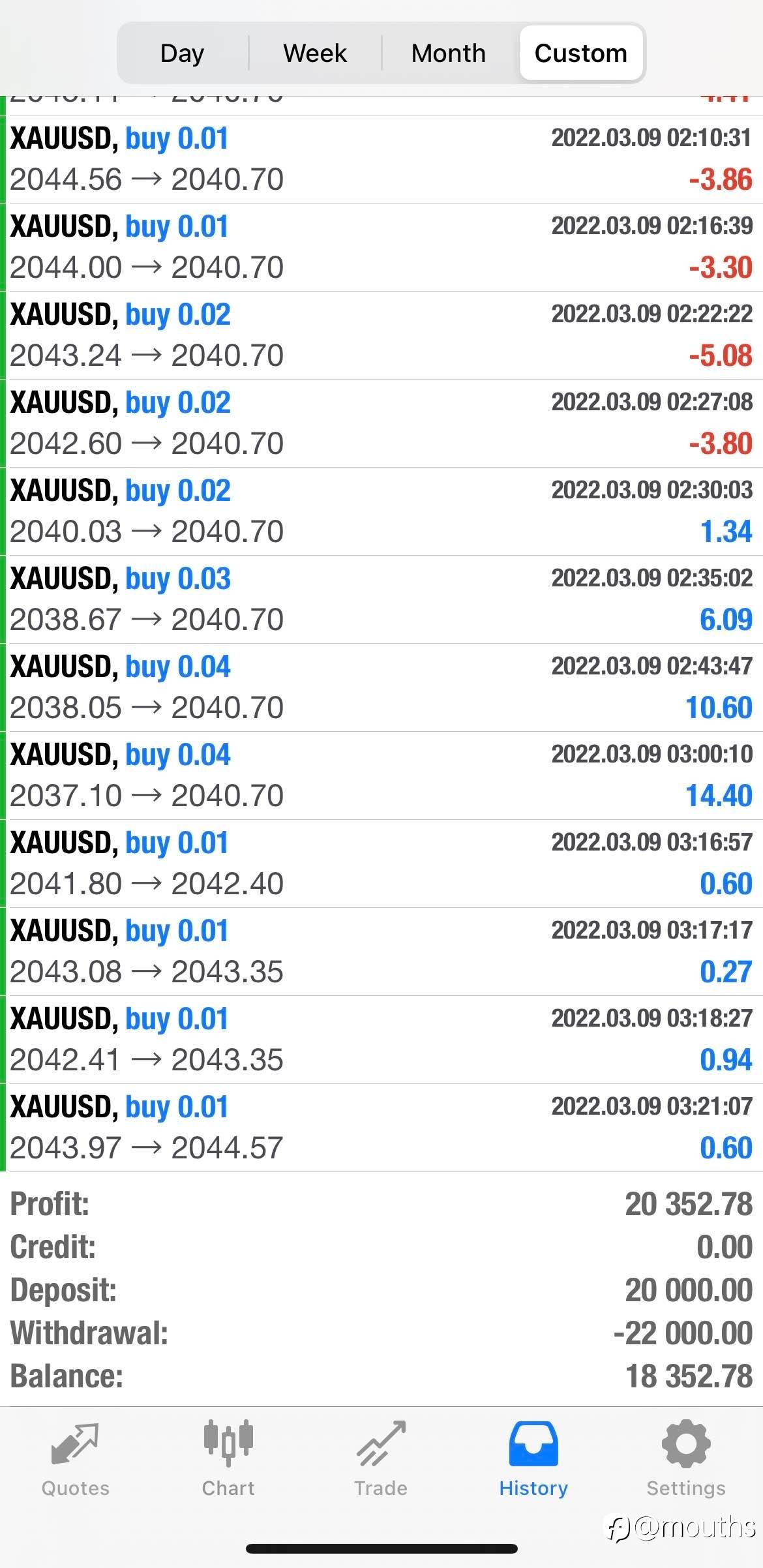The width and height of the screenshot is (763, 1568).
Task: Show details of trade at 02:30:03
Action: click(381, 511)
